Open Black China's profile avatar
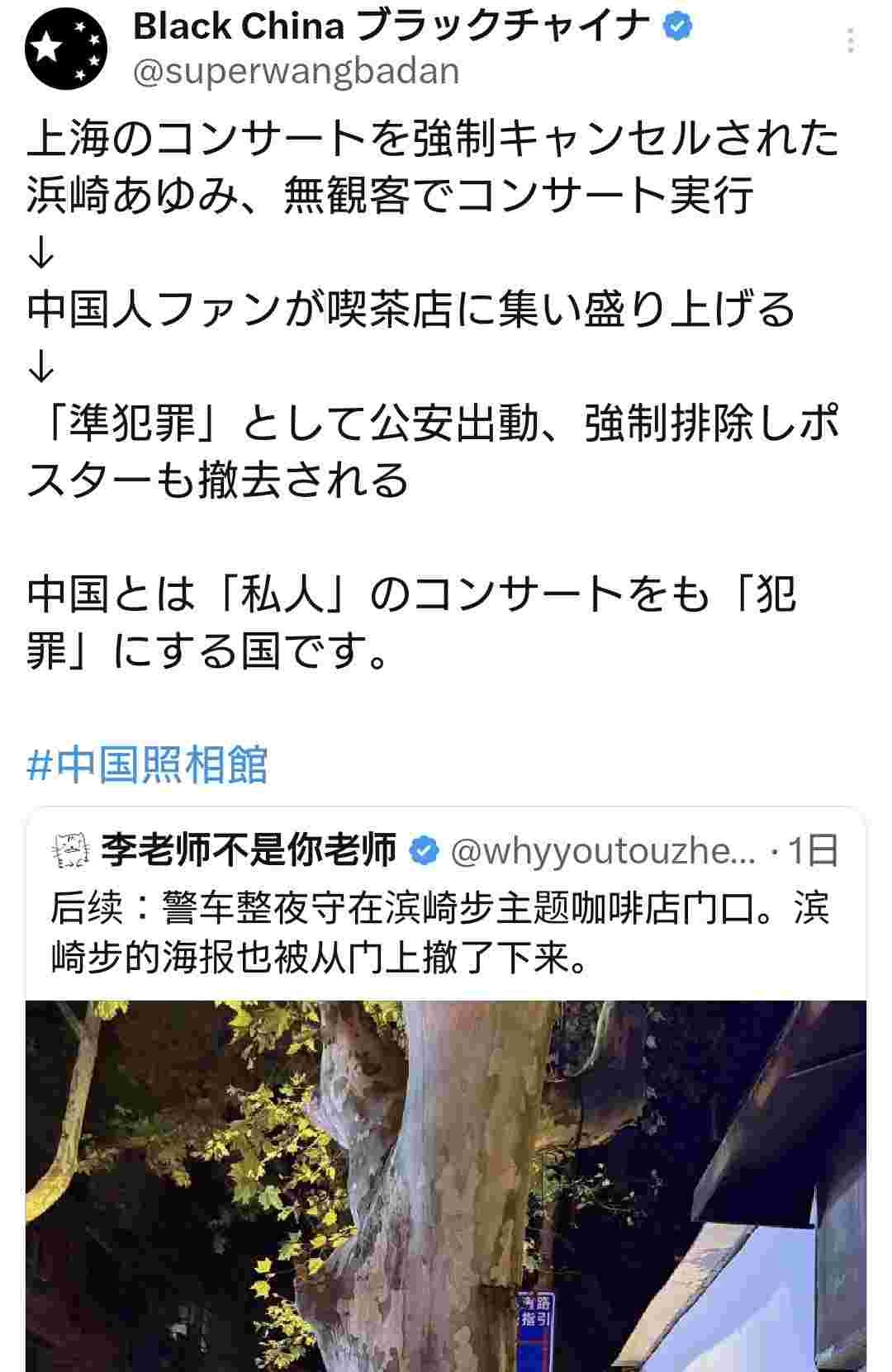 coord(66,50)
